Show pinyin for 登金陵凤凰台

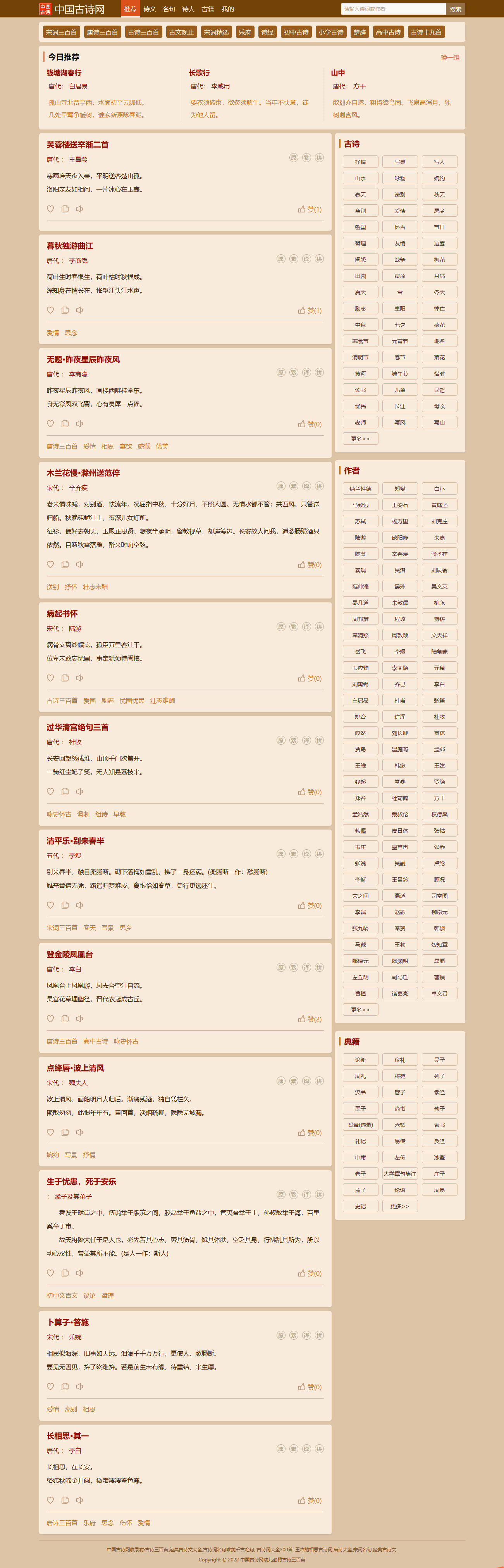pos(319,967)
